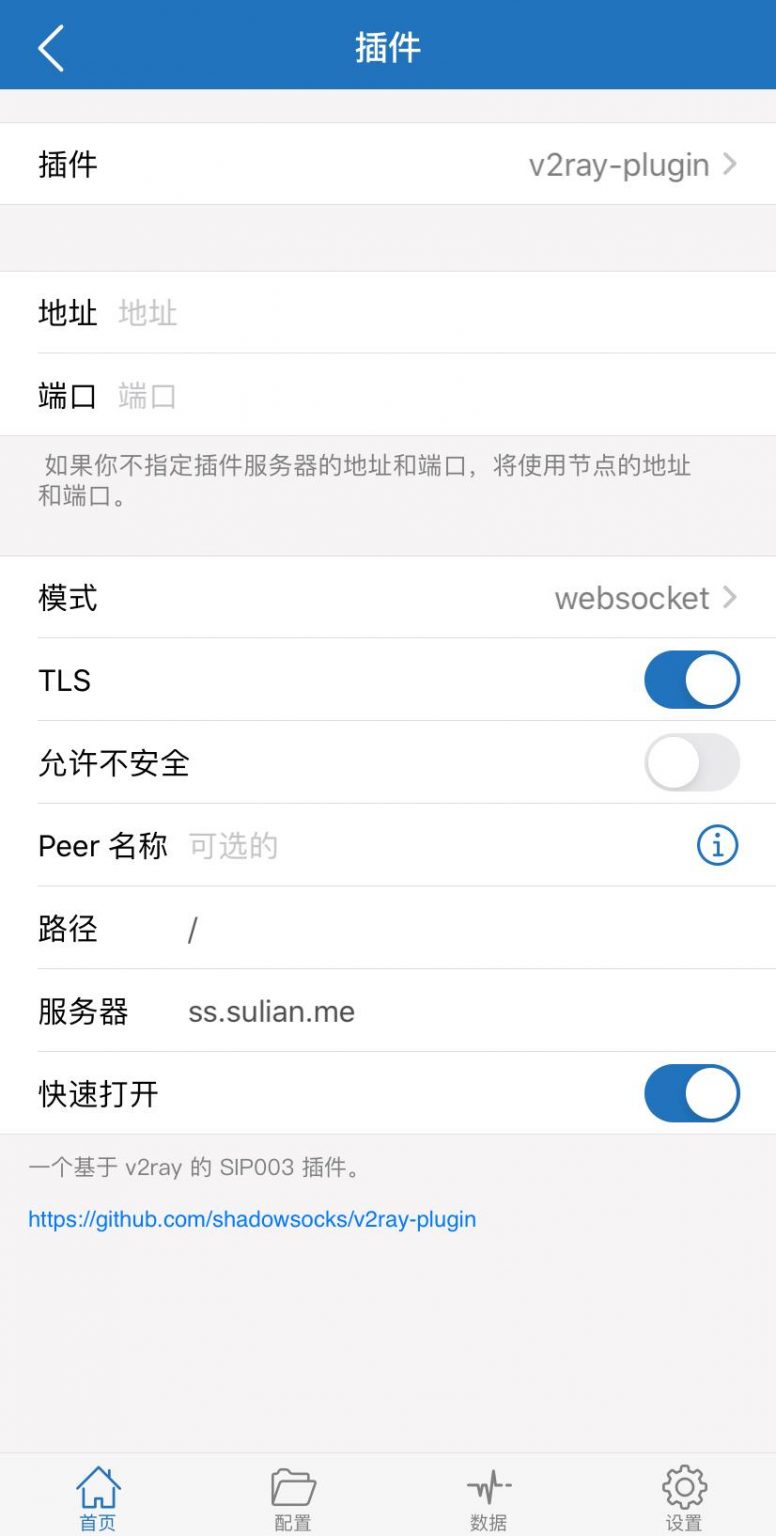Disable the 快速打开 toggle

(x=692, y=1094)
